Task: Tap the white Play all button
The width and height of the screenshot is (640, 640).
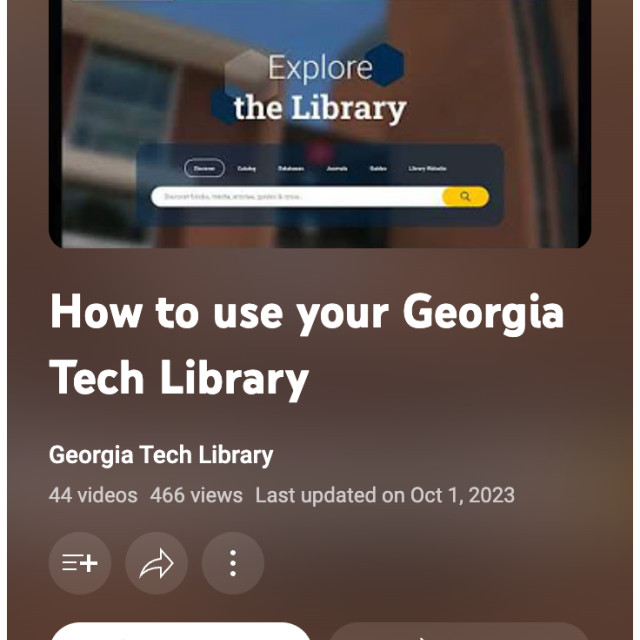Action: click(x=181, y=632)
